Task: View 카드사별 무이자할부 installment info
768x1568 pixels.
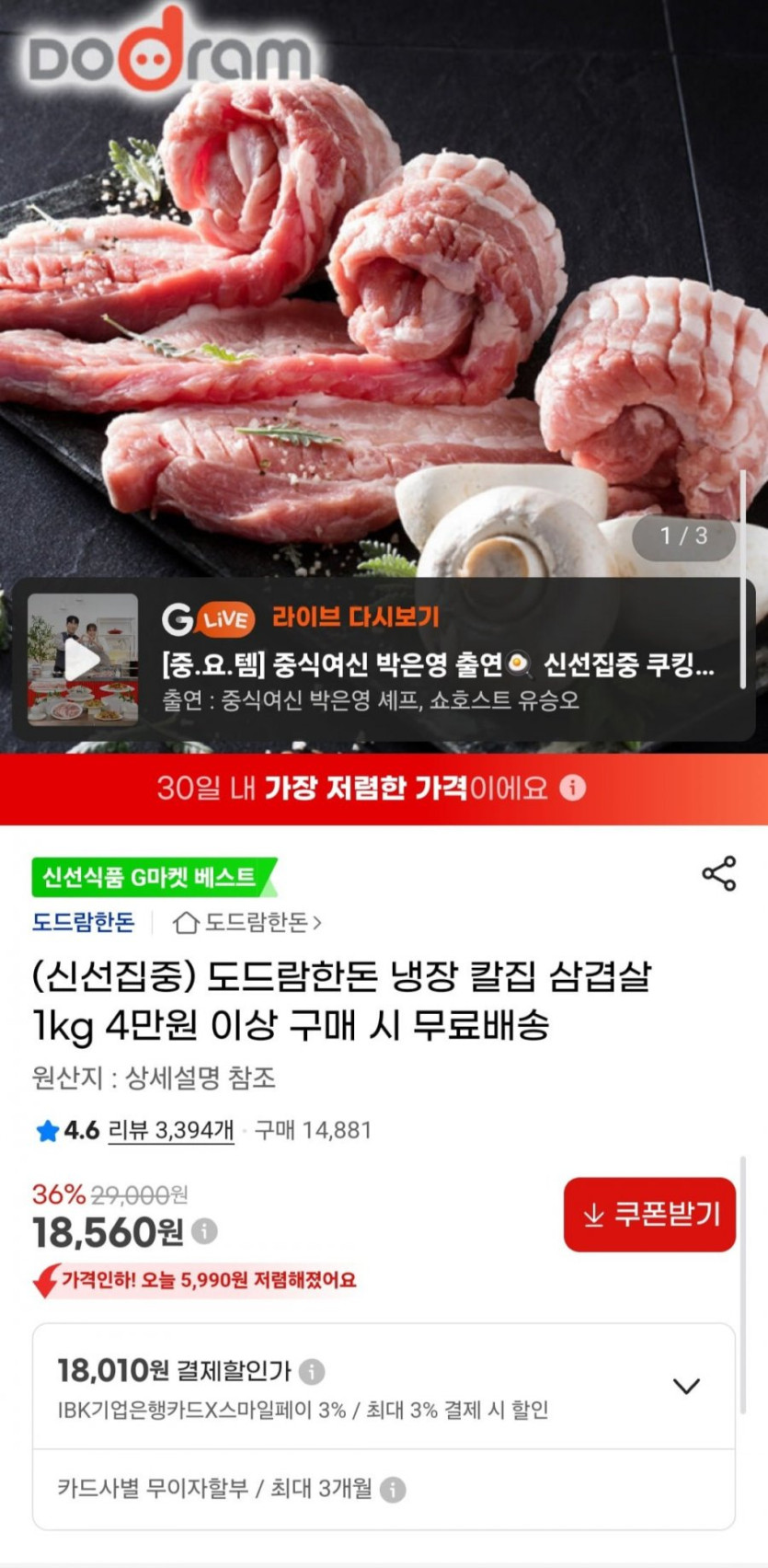Action: point(393,1490)
